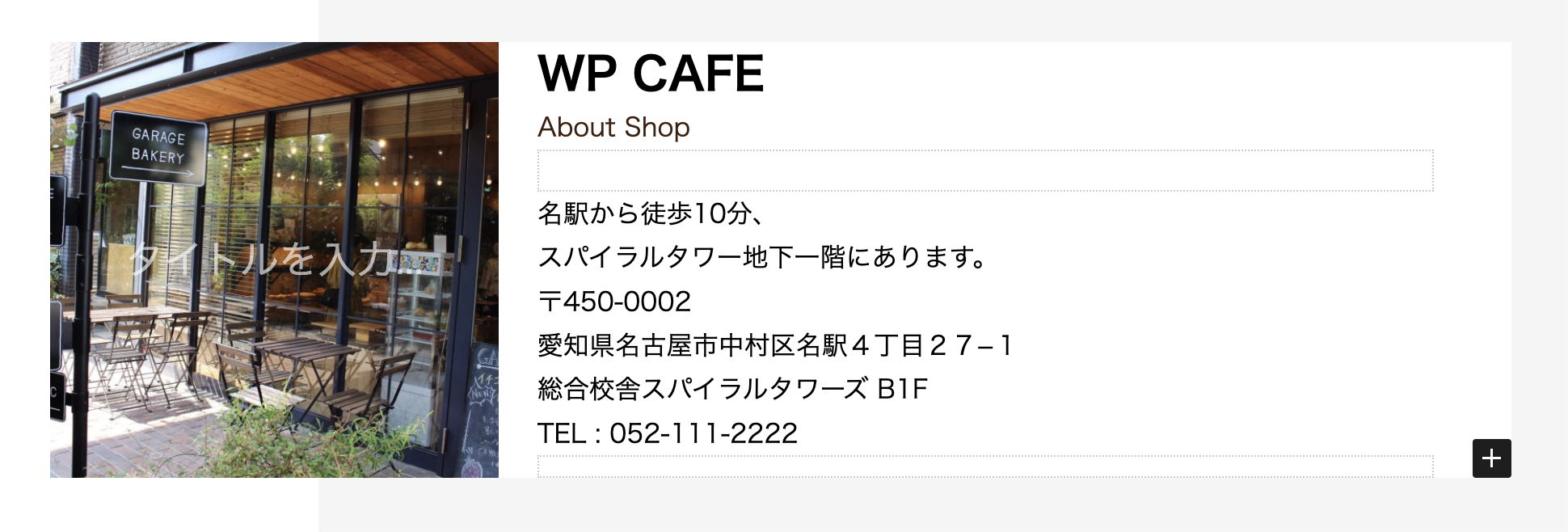1568x532 pixels.
Task: Tap the 'タイトルを入力' title field on cover image
Action: point(273,260)
